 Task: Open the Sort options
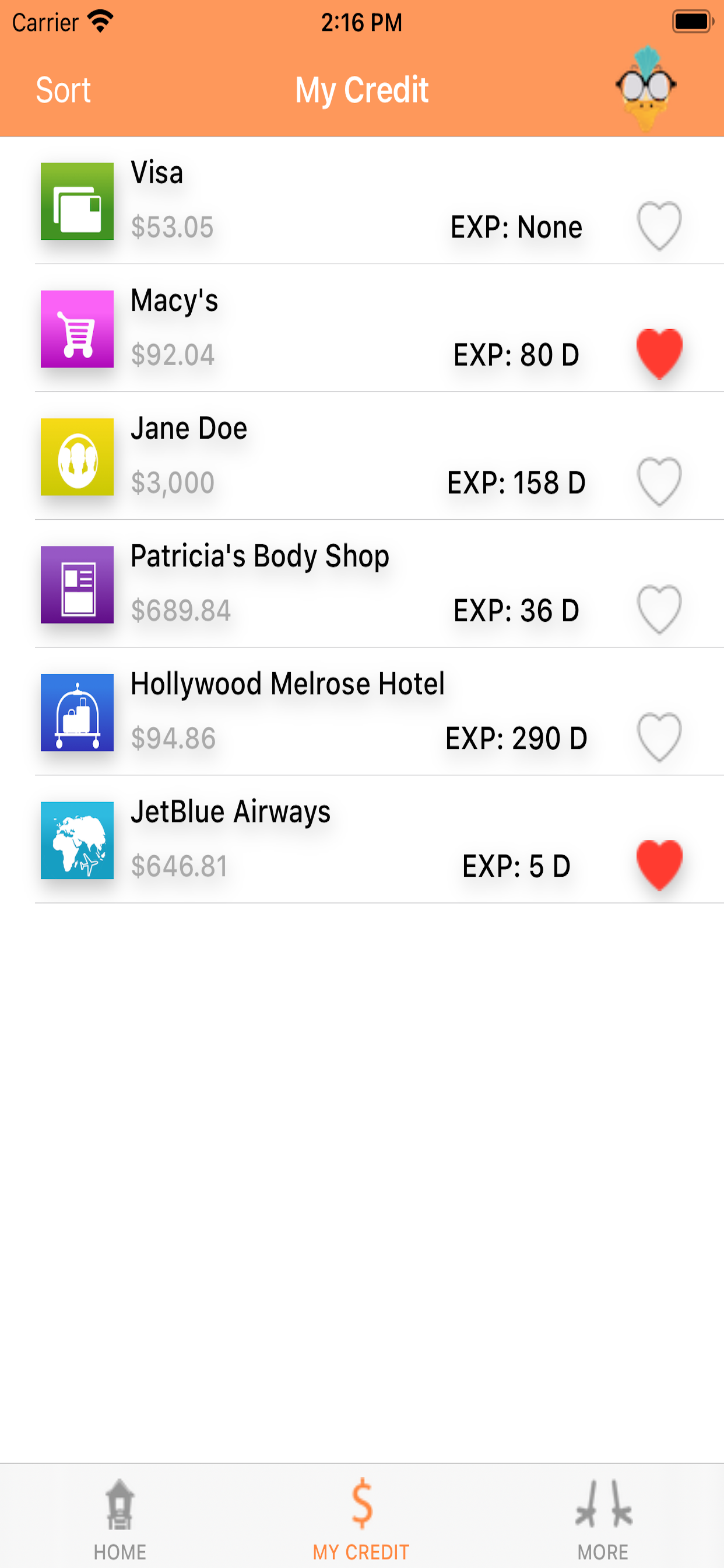pos(64,90)
